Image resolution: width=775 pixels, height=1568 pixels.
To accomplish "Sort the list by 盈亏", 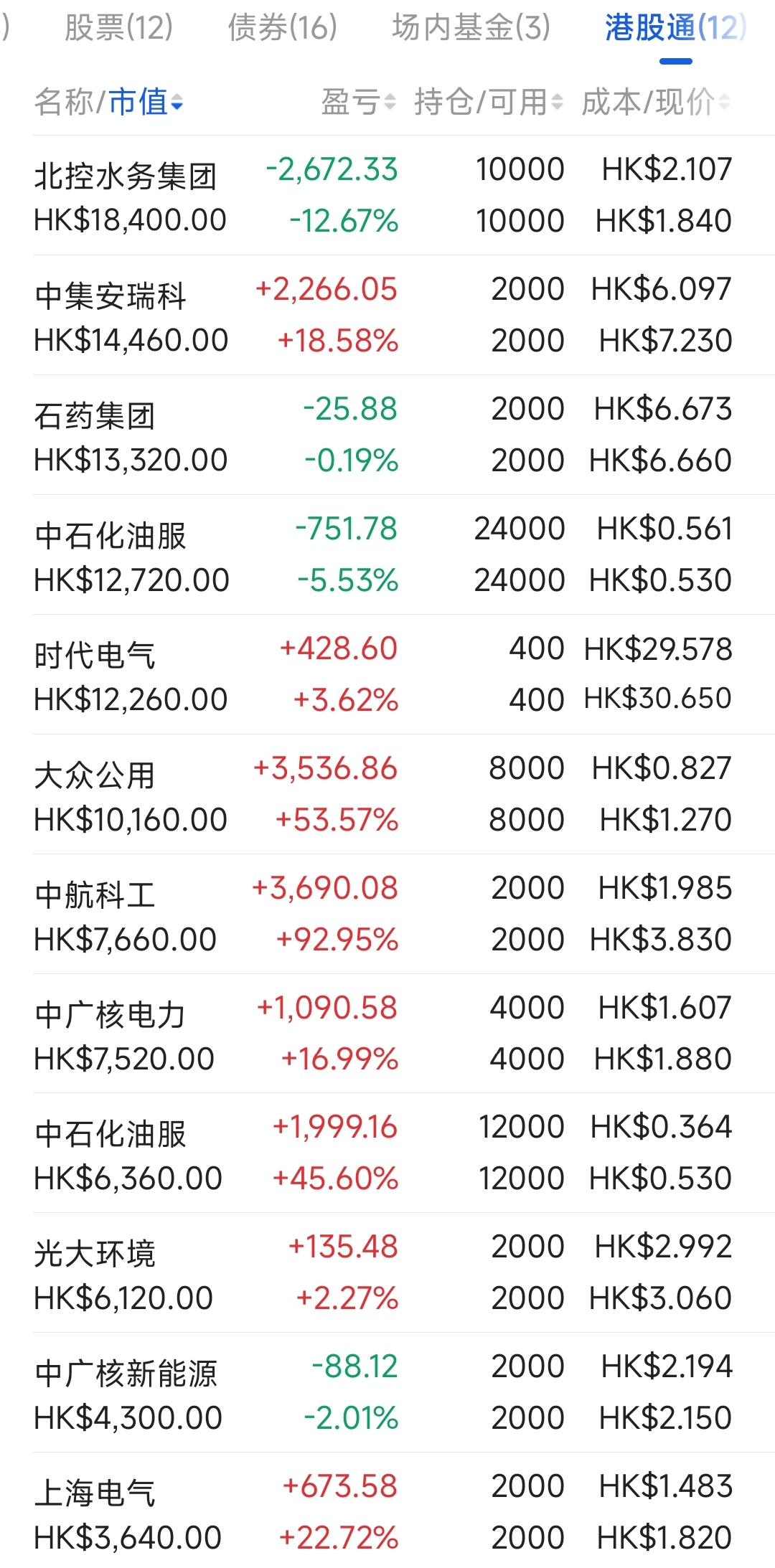I will pos(358,102).
